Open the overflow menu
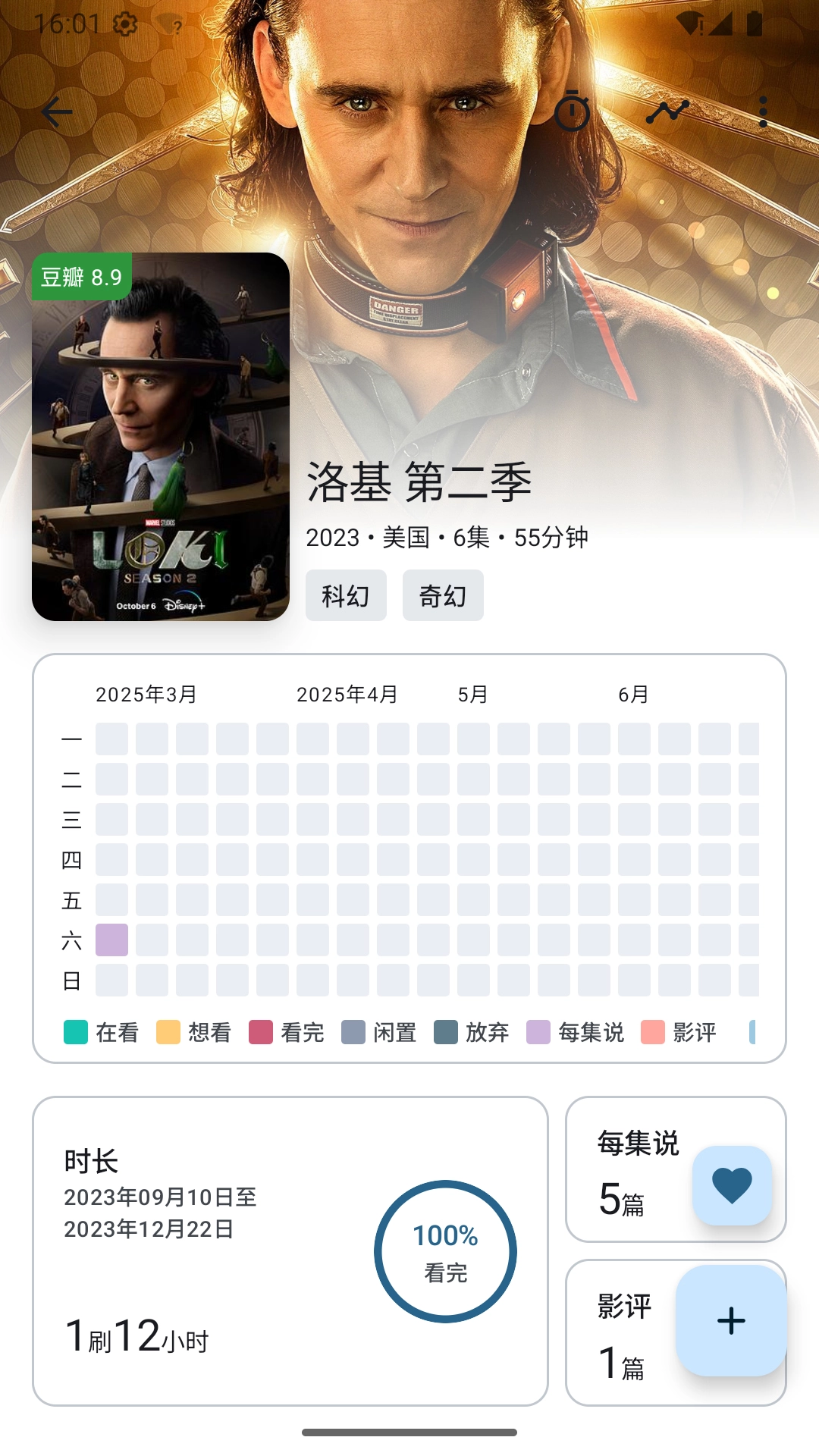 (763, 112)
